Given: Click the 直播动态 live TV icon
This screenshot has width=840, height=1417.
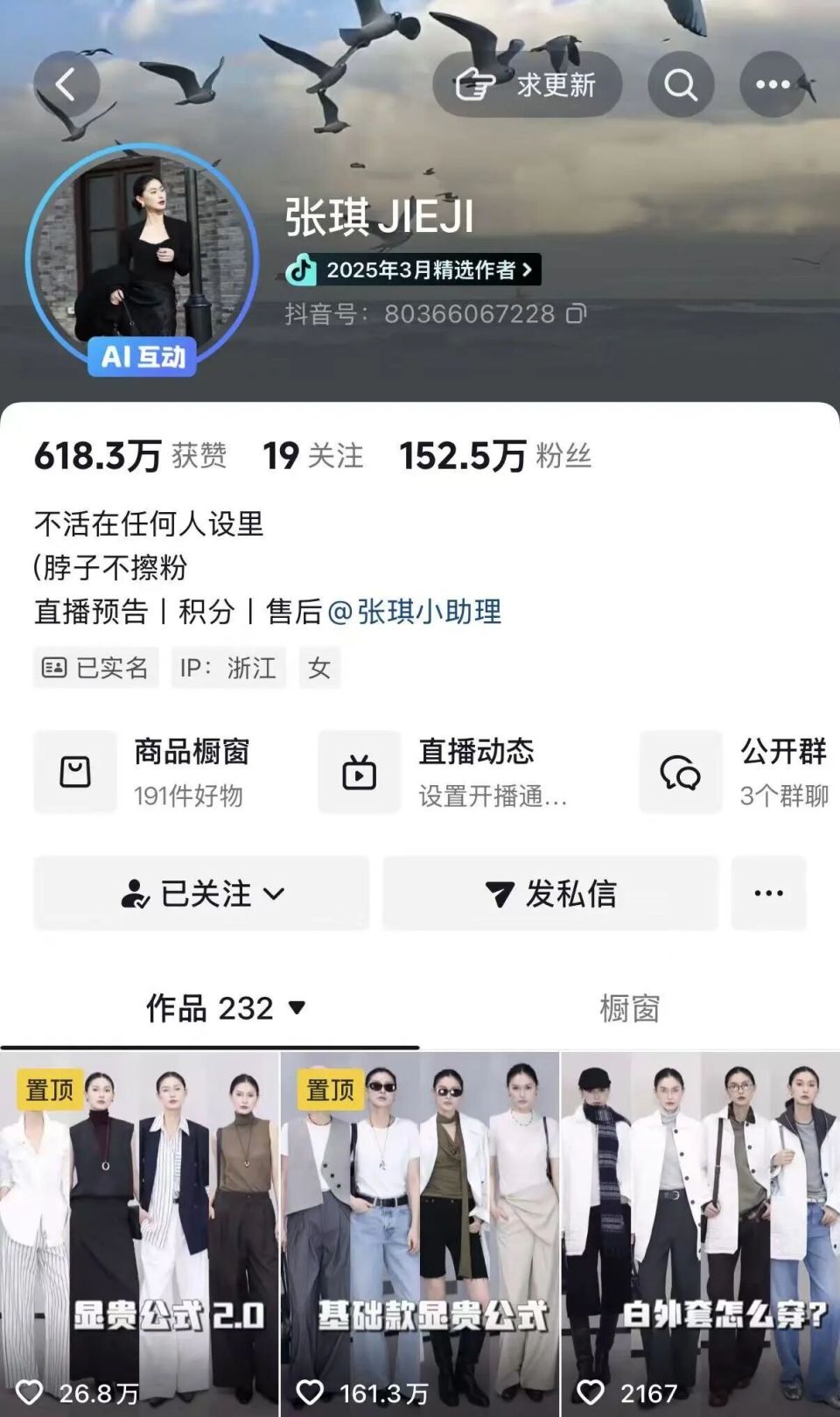Looking at the screenshot, I should (360, 771).
